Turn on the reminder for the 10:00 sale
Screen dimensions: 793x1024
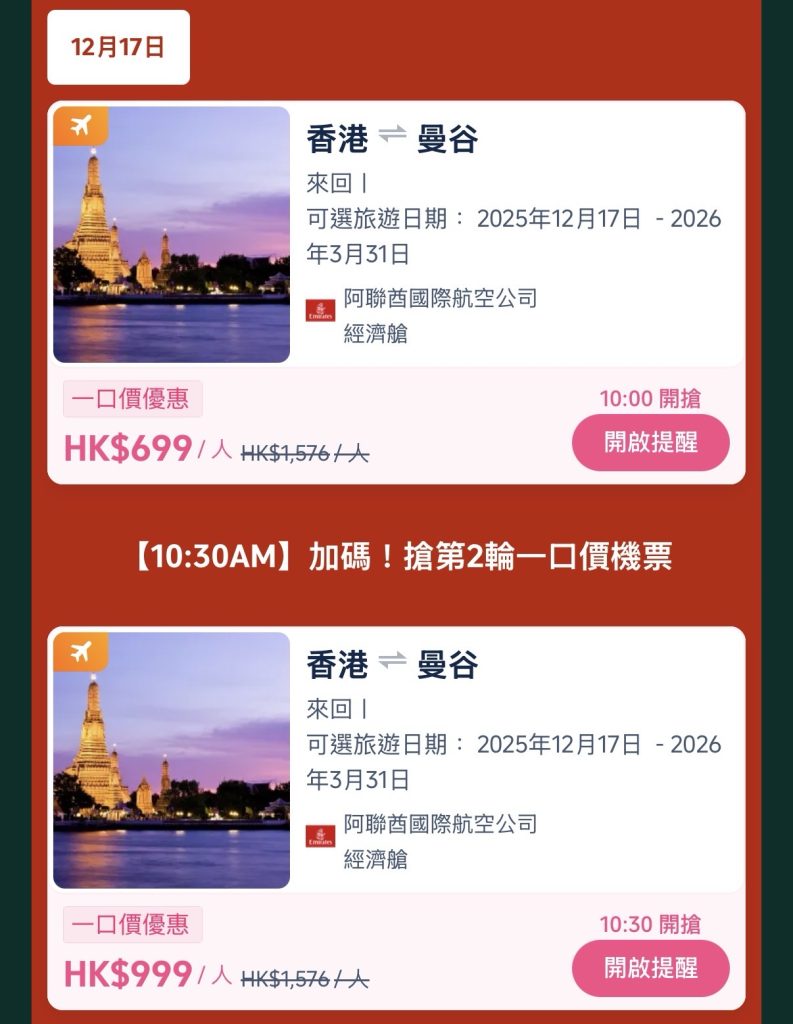click(x=650, y=442)
